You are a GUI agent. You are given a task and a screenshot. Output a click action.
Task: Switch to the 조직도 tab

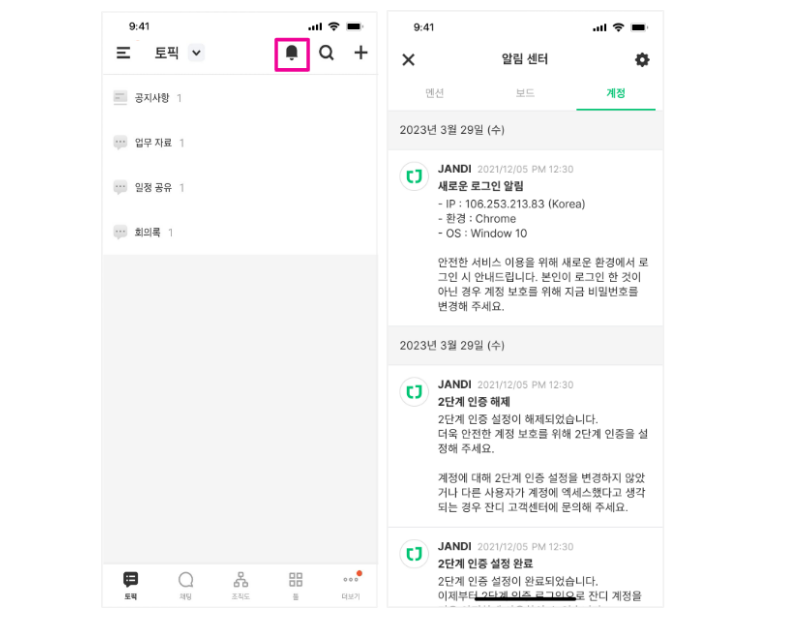(241, 584)
